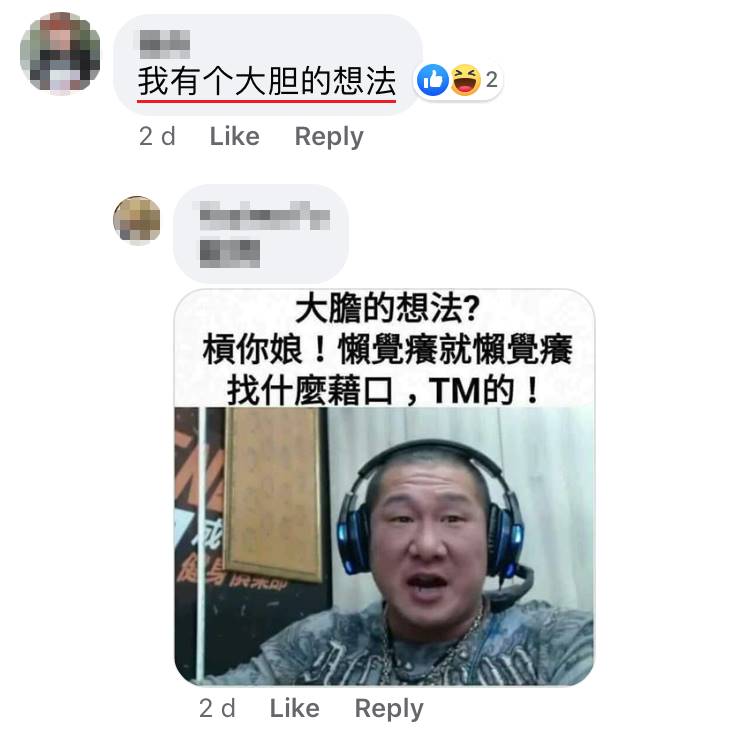Open reactions on the 我有个大胆的想法 comment
Viewport: 747px width, 729px height.
click(x=459, y=80)
